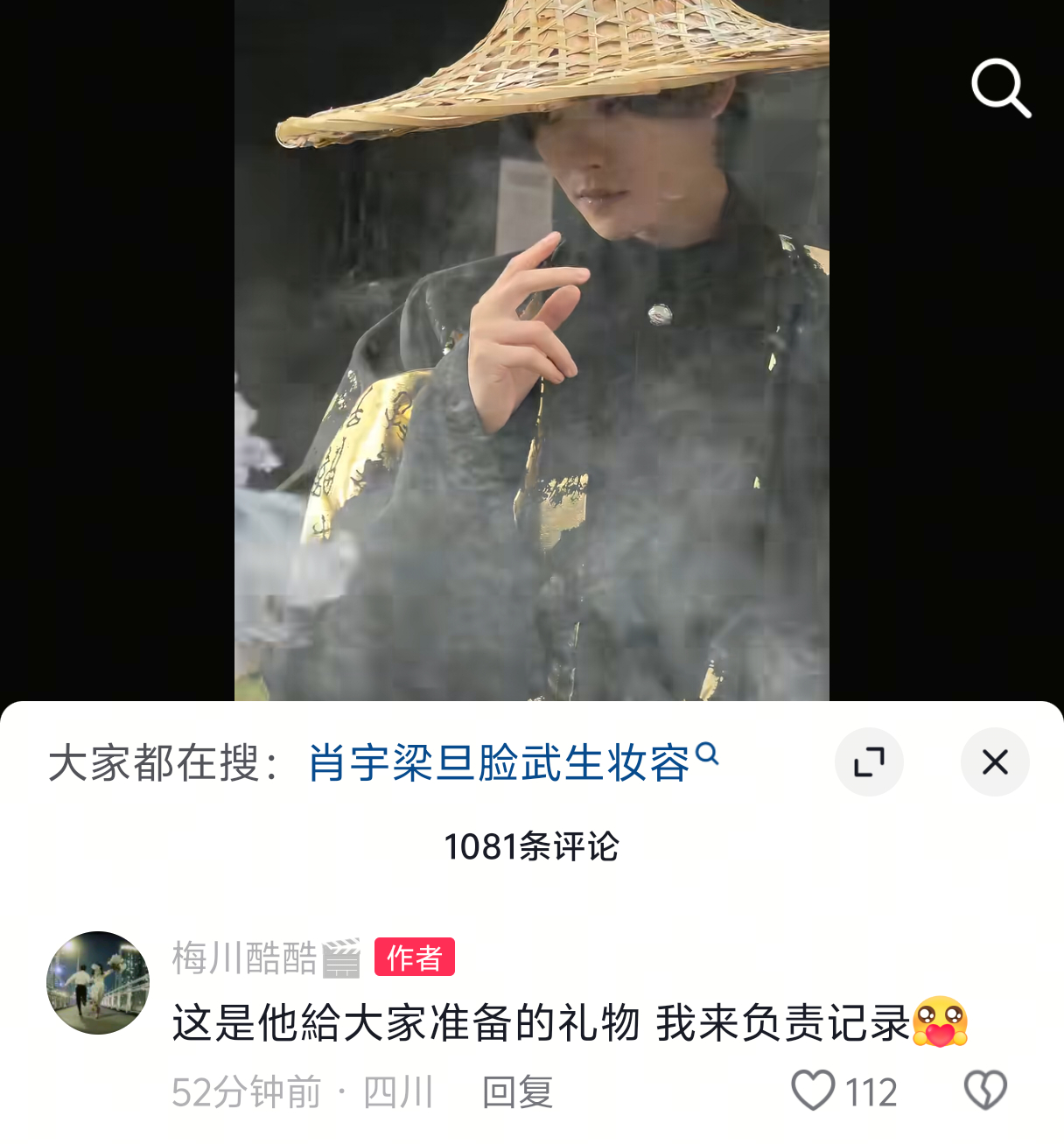Screen dimensions: 1064x1144
Task: Tap the dislike heart icon on the right
Action: tap(988, 1091)
